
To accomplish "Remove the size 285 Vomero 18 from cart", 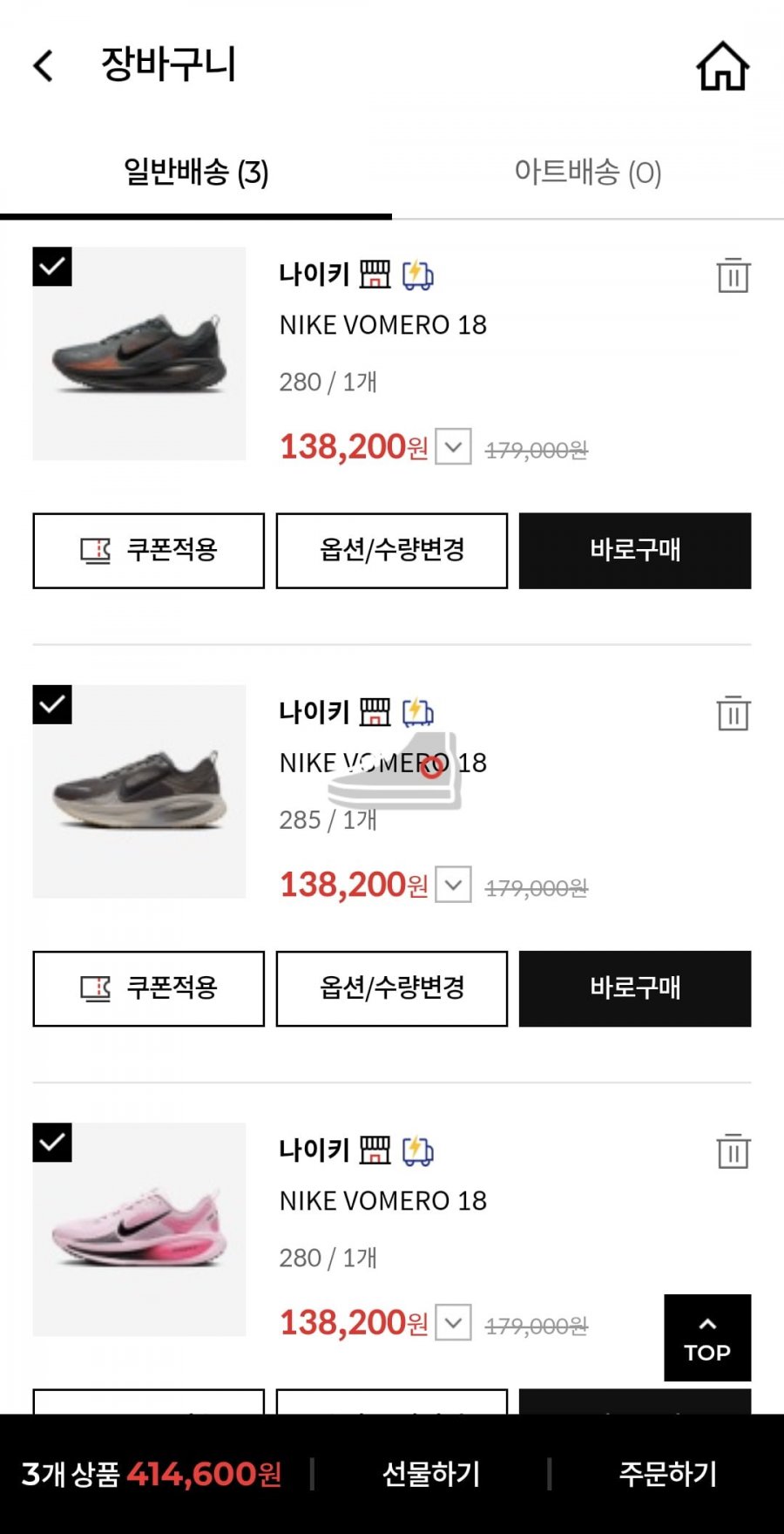I will 733,713.
